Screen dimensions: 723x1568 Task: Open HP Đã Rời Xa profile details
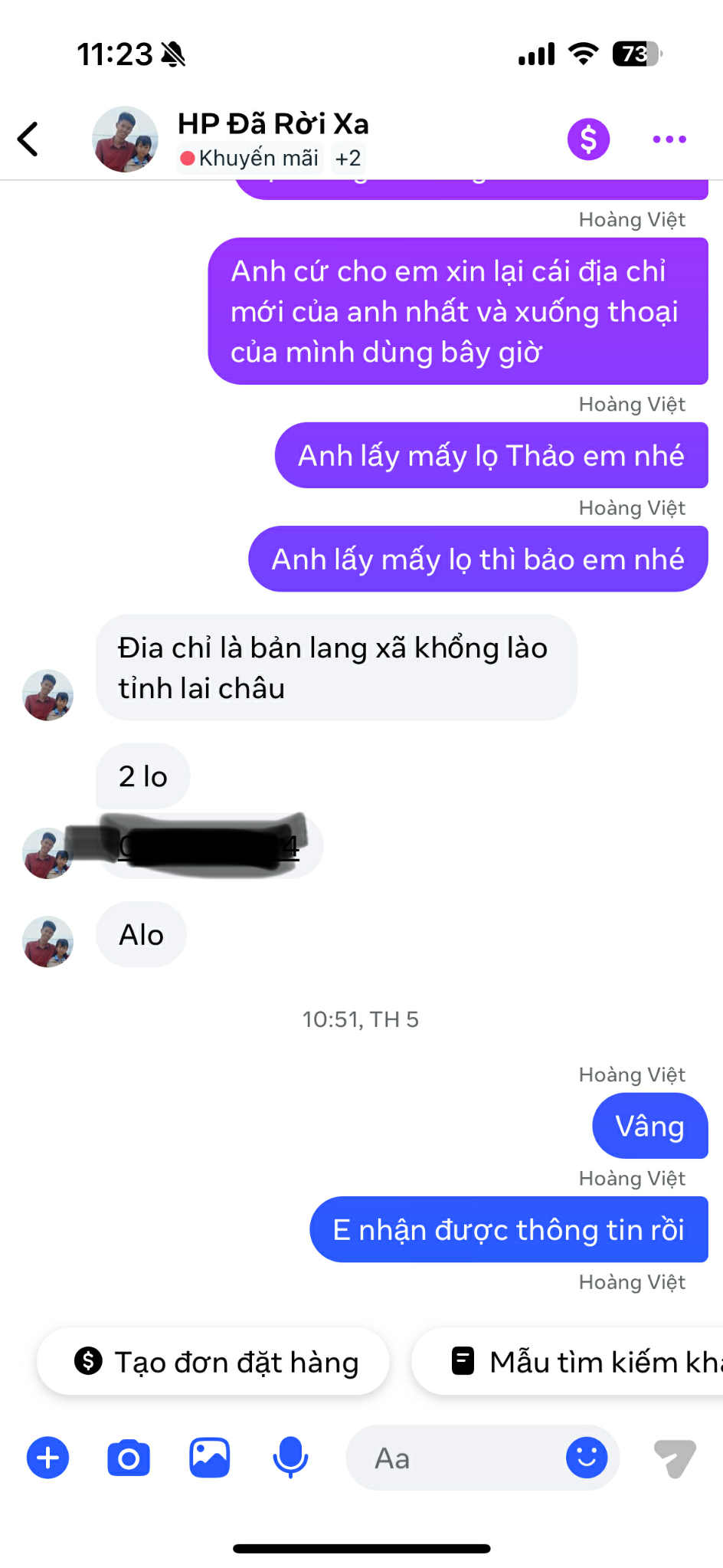(272, 124)
